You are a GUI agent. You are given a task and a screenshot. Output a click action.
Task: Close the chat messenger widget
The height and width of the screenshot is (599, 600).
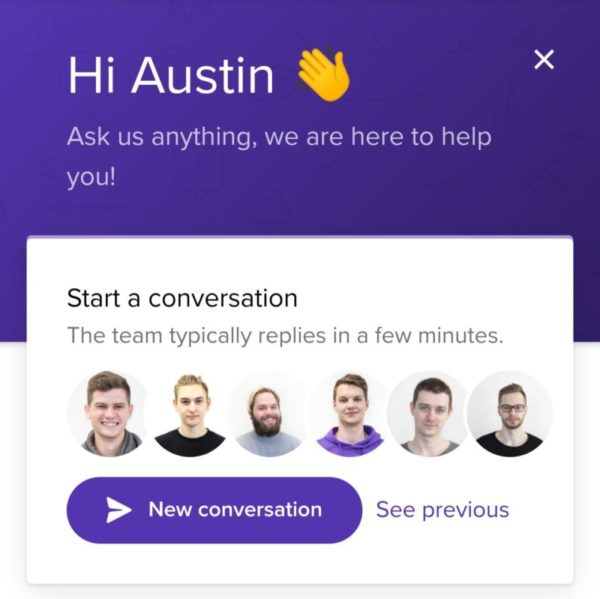(544, 60)
